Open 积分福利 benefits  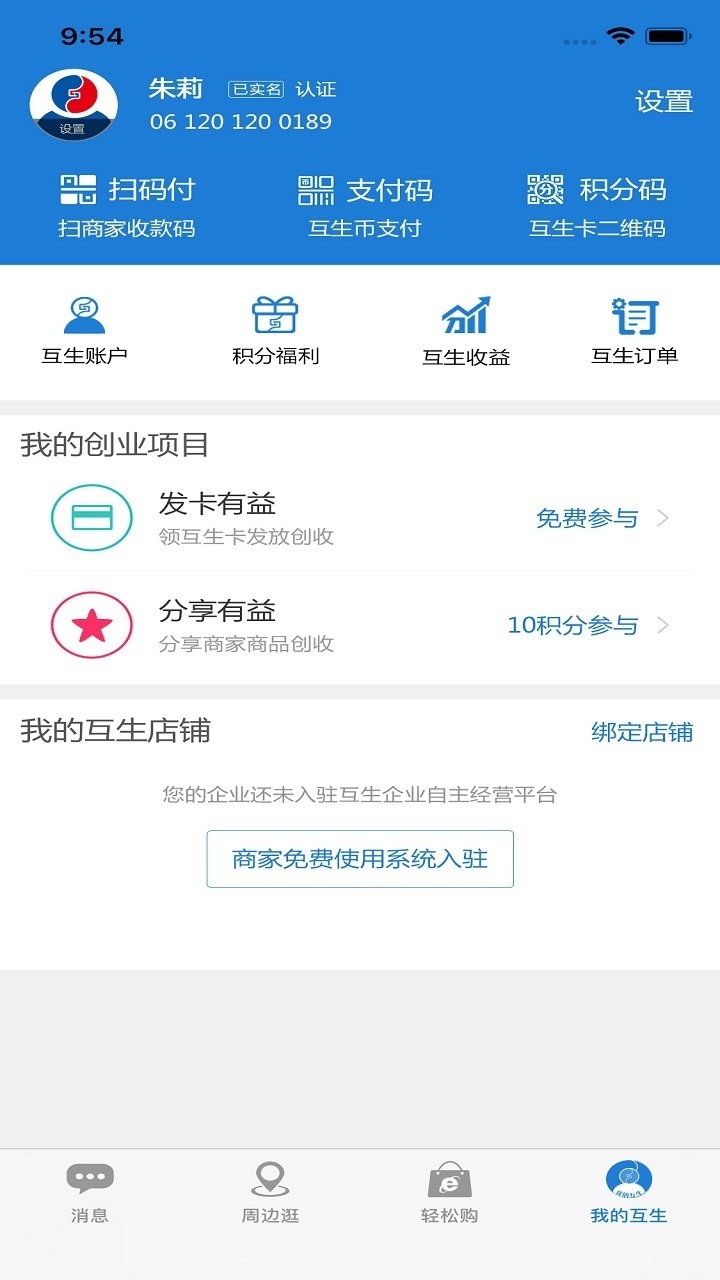[275, 330]
